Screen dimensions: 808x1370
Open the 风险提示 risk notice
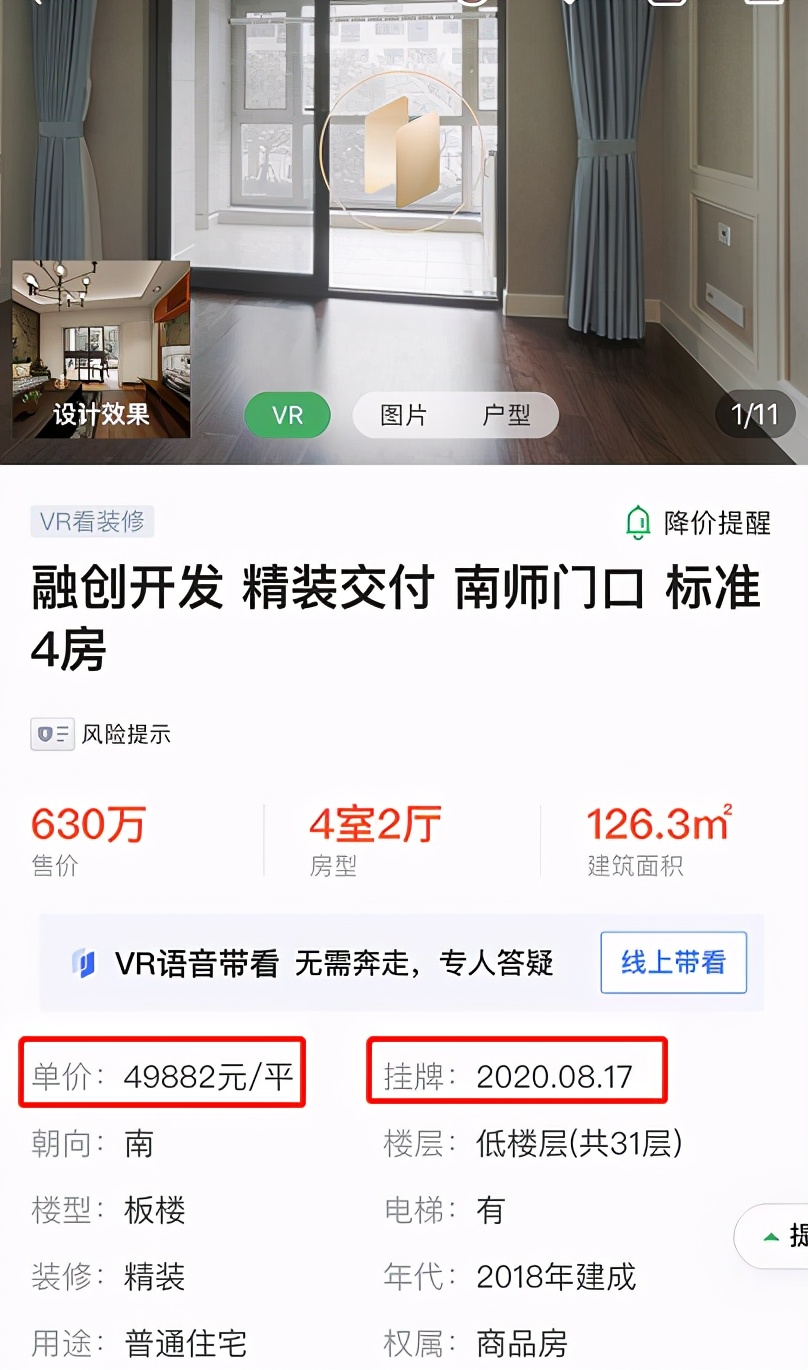click(101, 734)
